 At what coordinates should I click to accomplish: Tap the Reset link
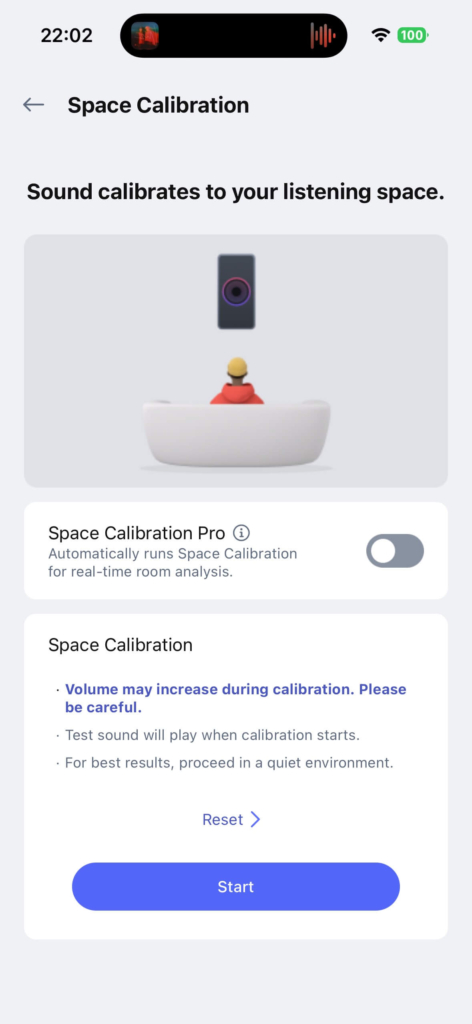coord(231,820)
